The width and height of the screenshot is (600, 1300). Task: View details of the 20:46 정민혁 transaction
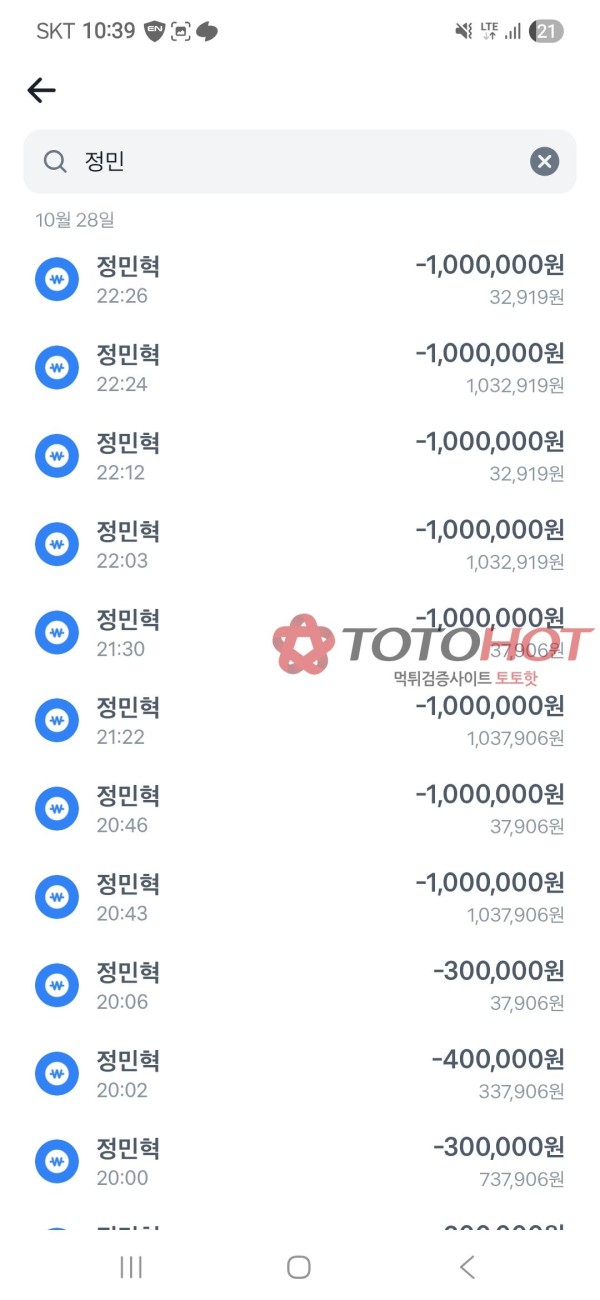click(x=300, y=809)
